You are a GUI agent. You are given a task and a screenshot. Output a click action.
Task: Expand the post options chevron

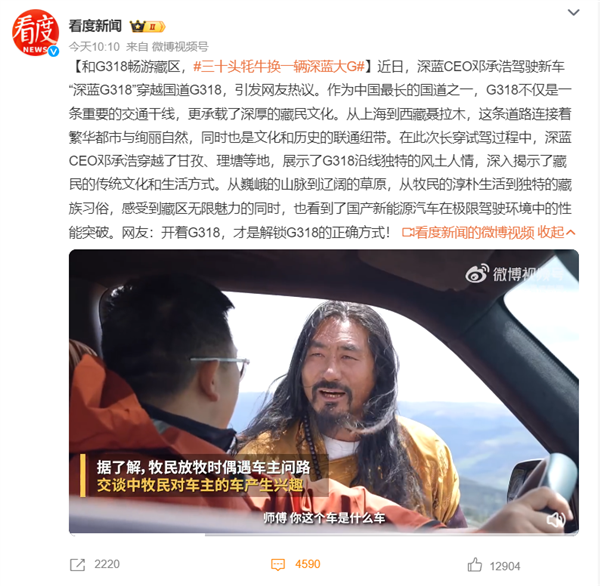[570, 13]
